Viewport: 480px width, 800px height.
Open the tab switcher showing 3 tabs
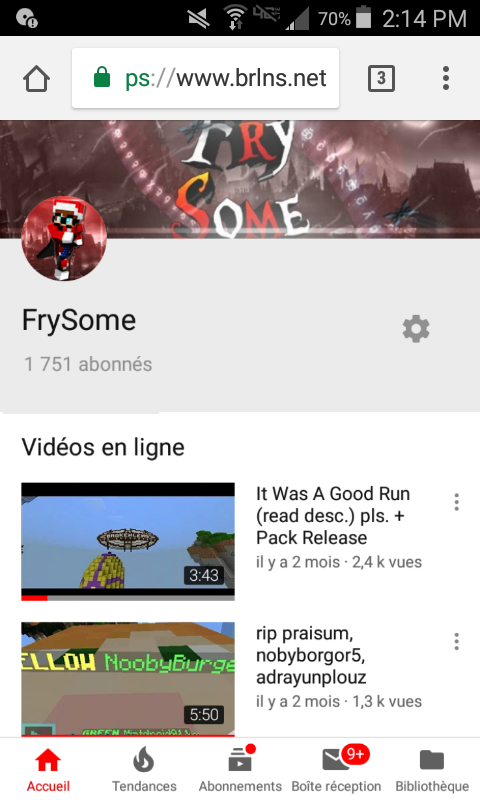pos(381,79)
